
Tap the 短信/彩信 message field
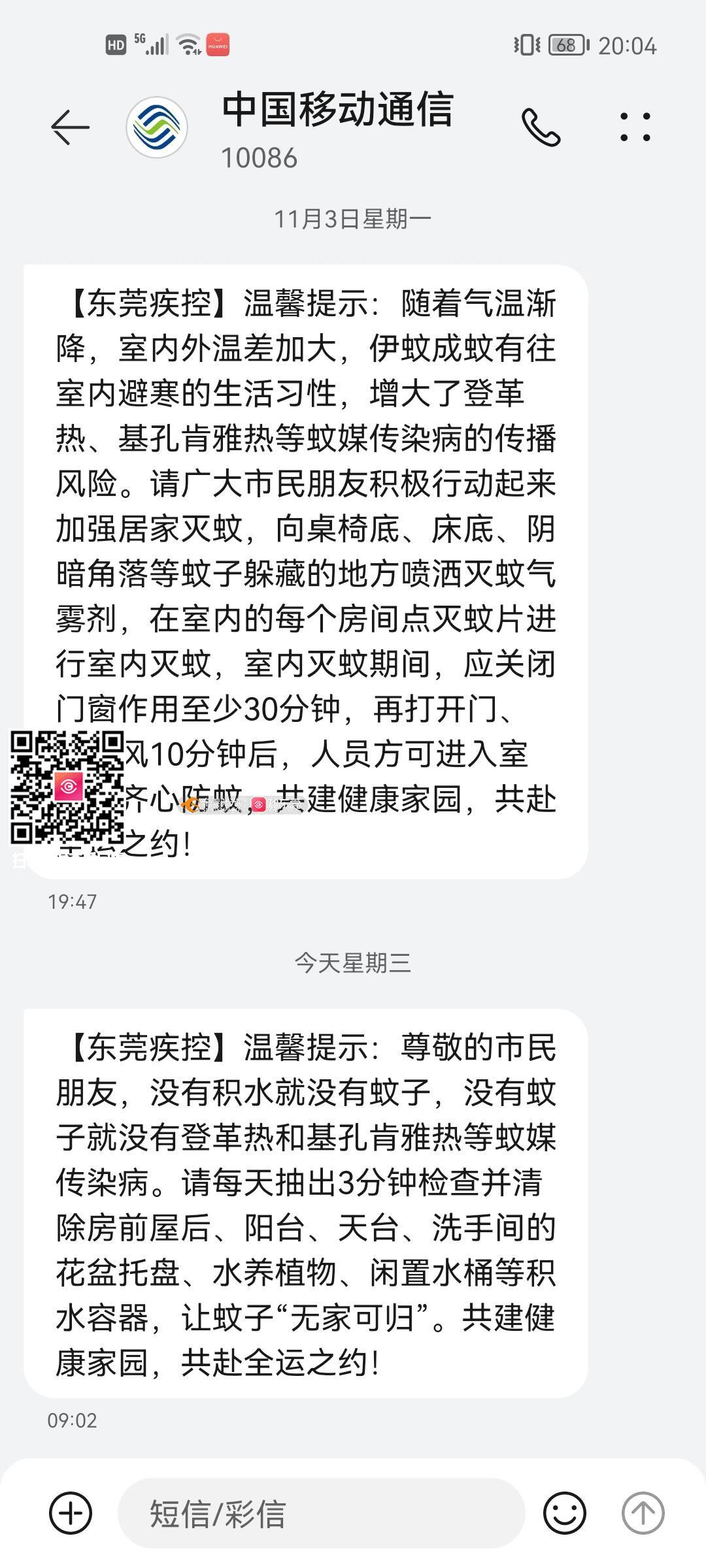[x=320, y=1513]
